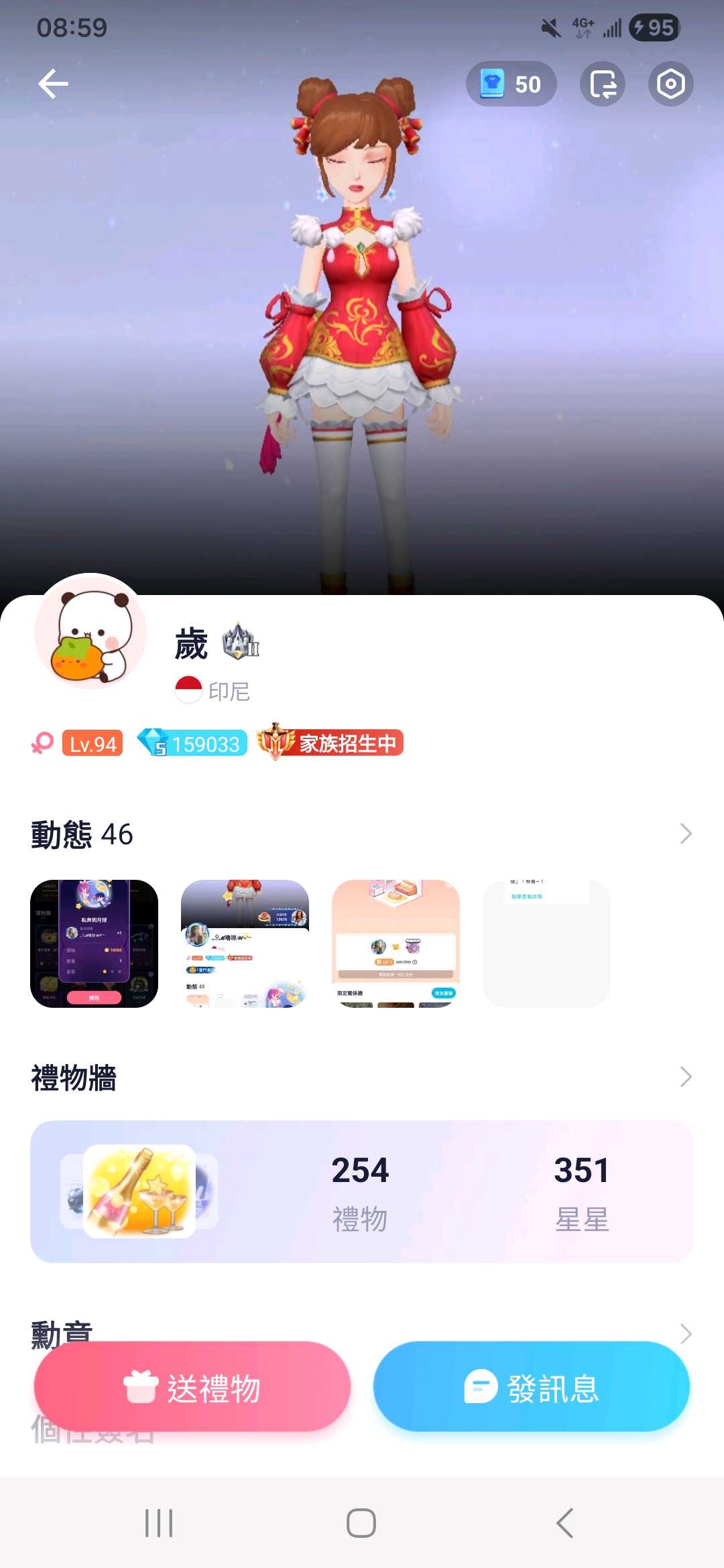The width and height of the screenshot is (724, 1568).
Task: Tap the diamond 159033 badge
Action: (192, 743)
